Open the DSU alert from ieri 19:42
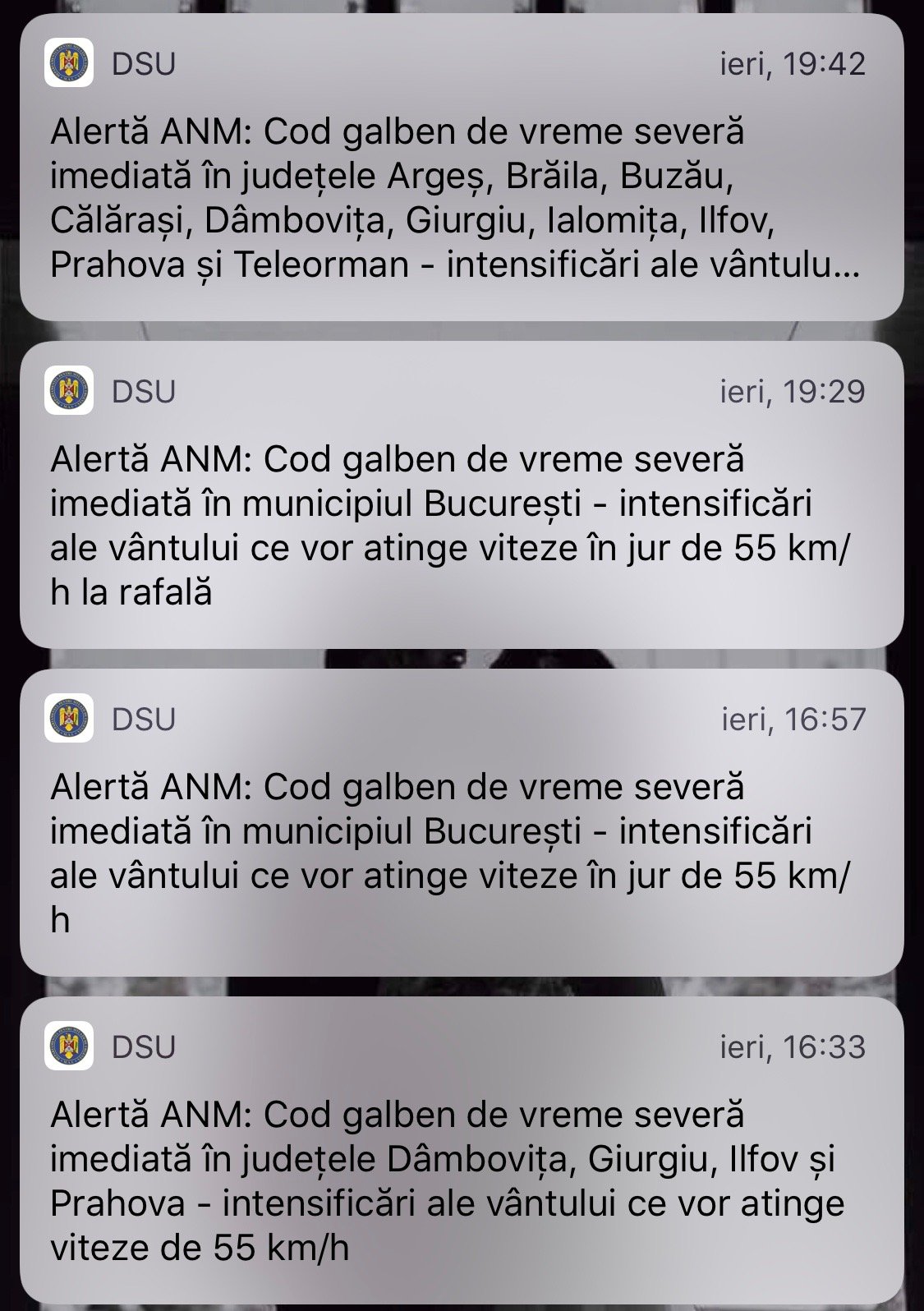The image size is (924, 1311). click(462, 197)
